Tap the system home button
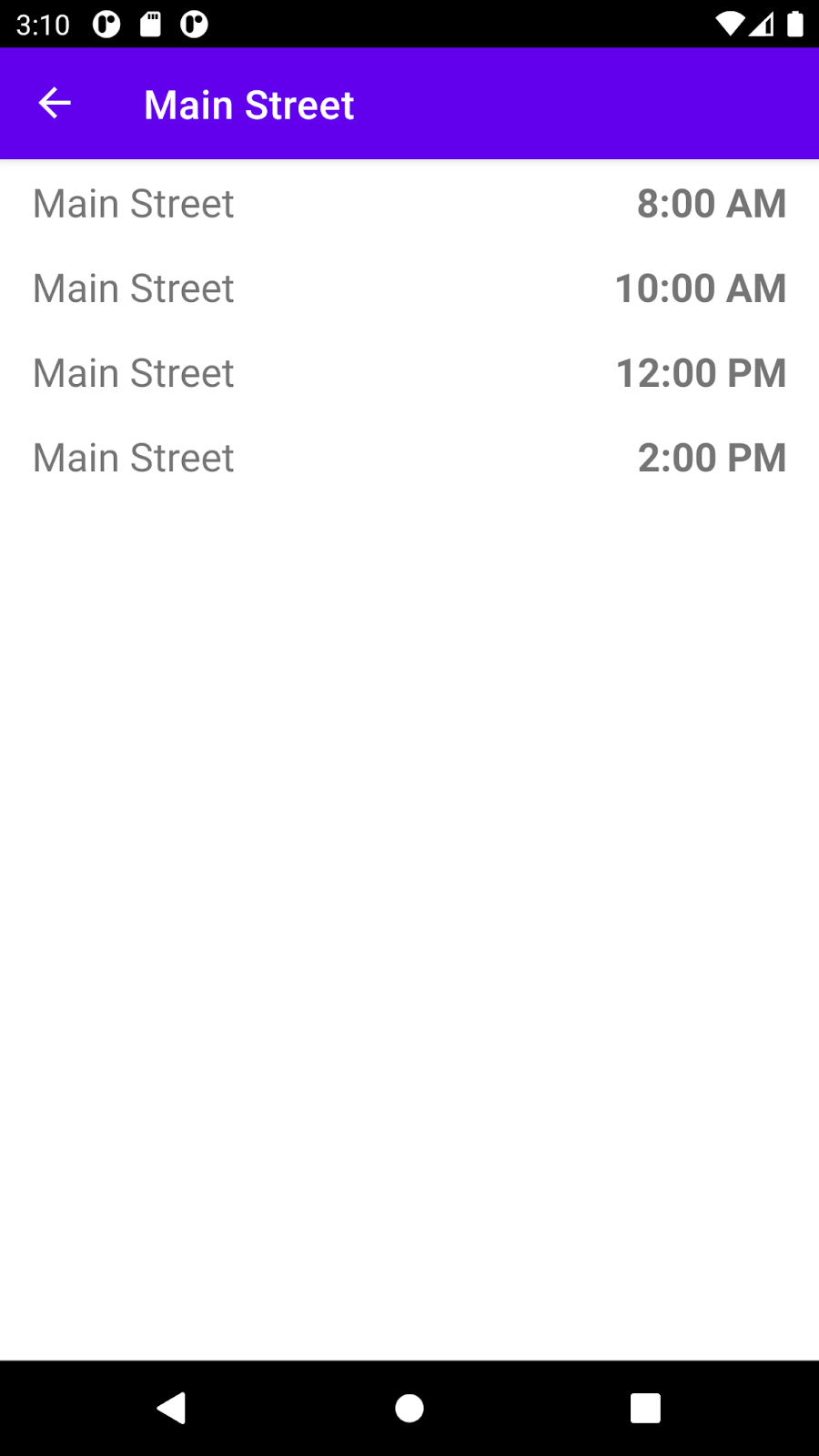819x1456 pixels. pyautogui.click(x=409, y=1408)
